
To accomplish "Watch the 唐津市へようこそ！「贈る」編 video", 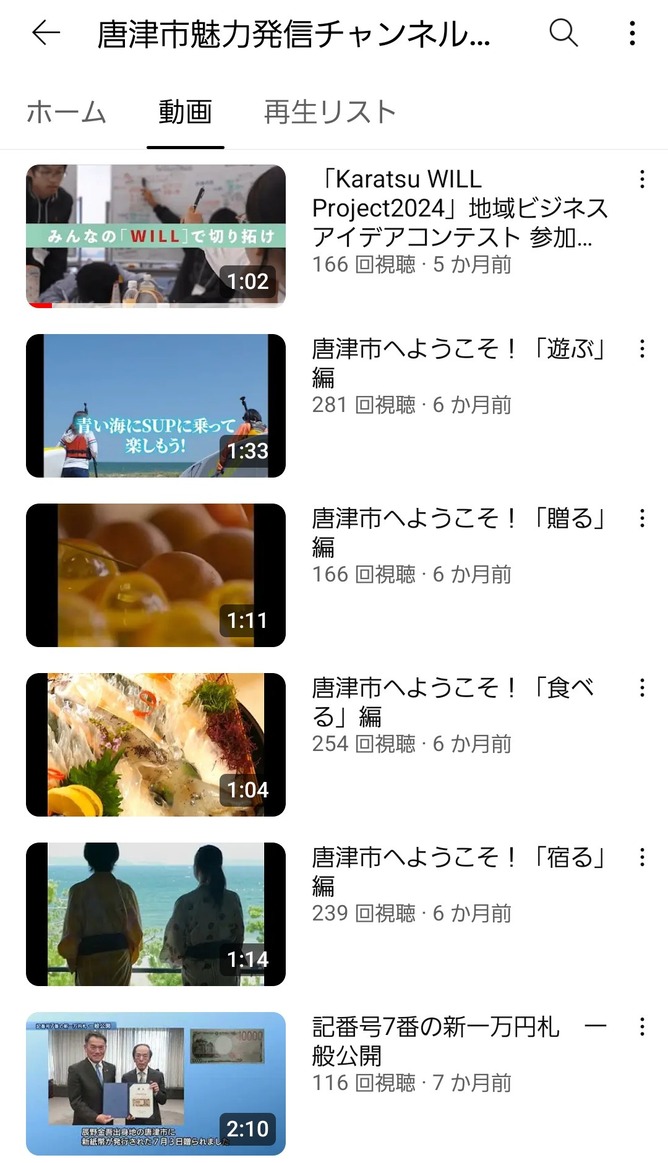I will tap(156, 575).
